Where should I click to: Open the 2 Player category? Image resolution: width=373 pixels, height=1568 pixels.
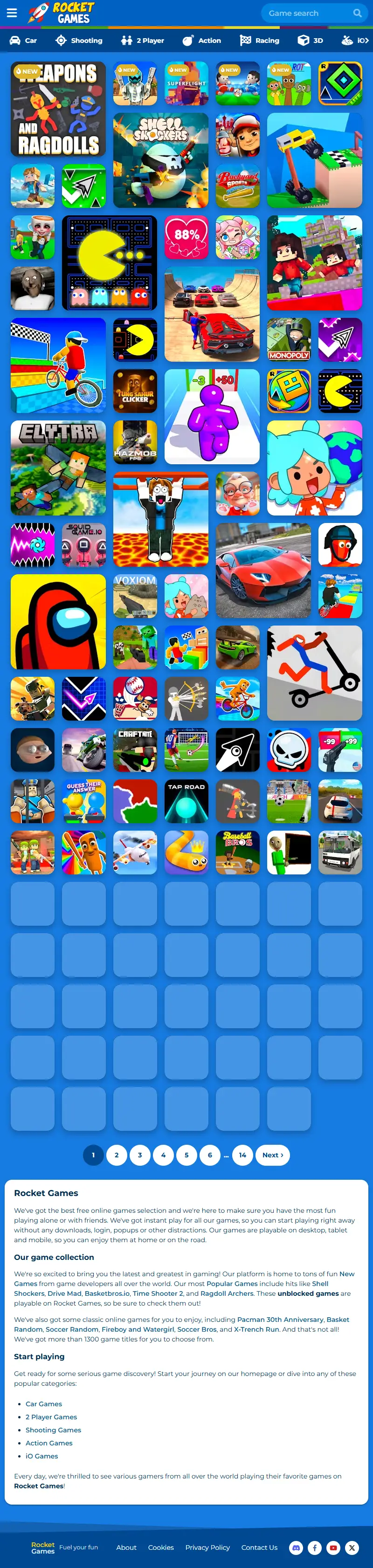[x=143, y=41]
